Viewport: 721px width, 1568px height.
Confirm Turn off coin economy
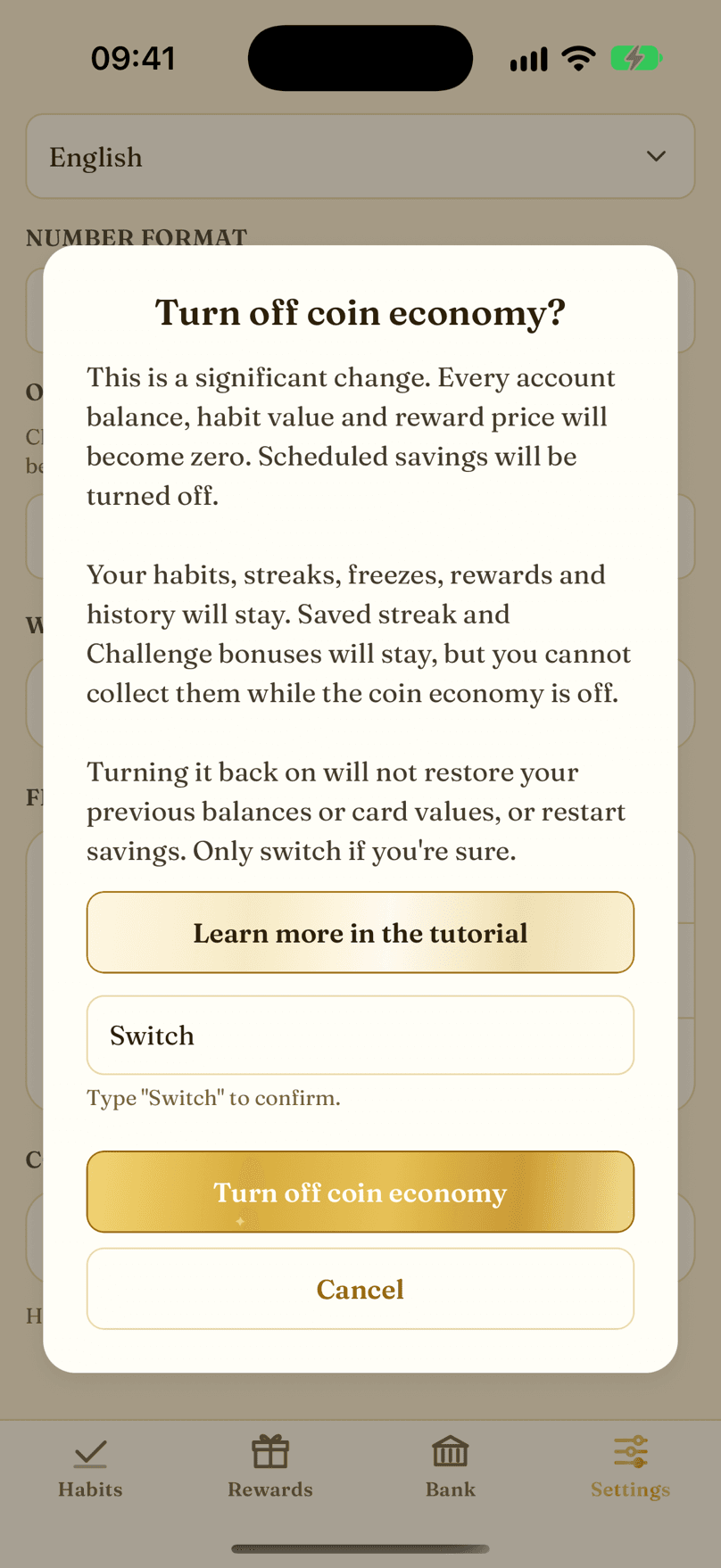tap(360, 1192)
